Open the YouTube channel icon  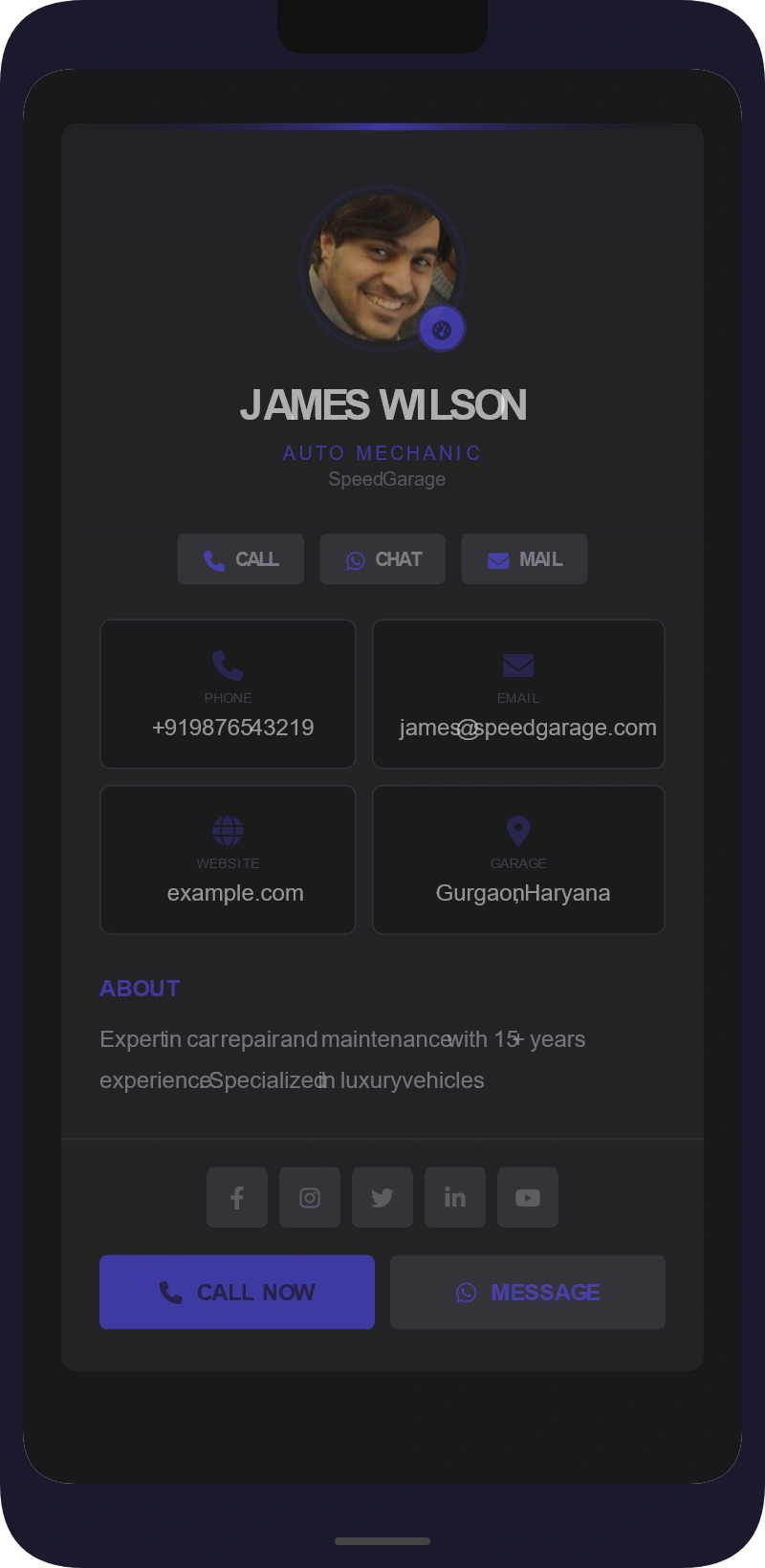[528, 1197]
